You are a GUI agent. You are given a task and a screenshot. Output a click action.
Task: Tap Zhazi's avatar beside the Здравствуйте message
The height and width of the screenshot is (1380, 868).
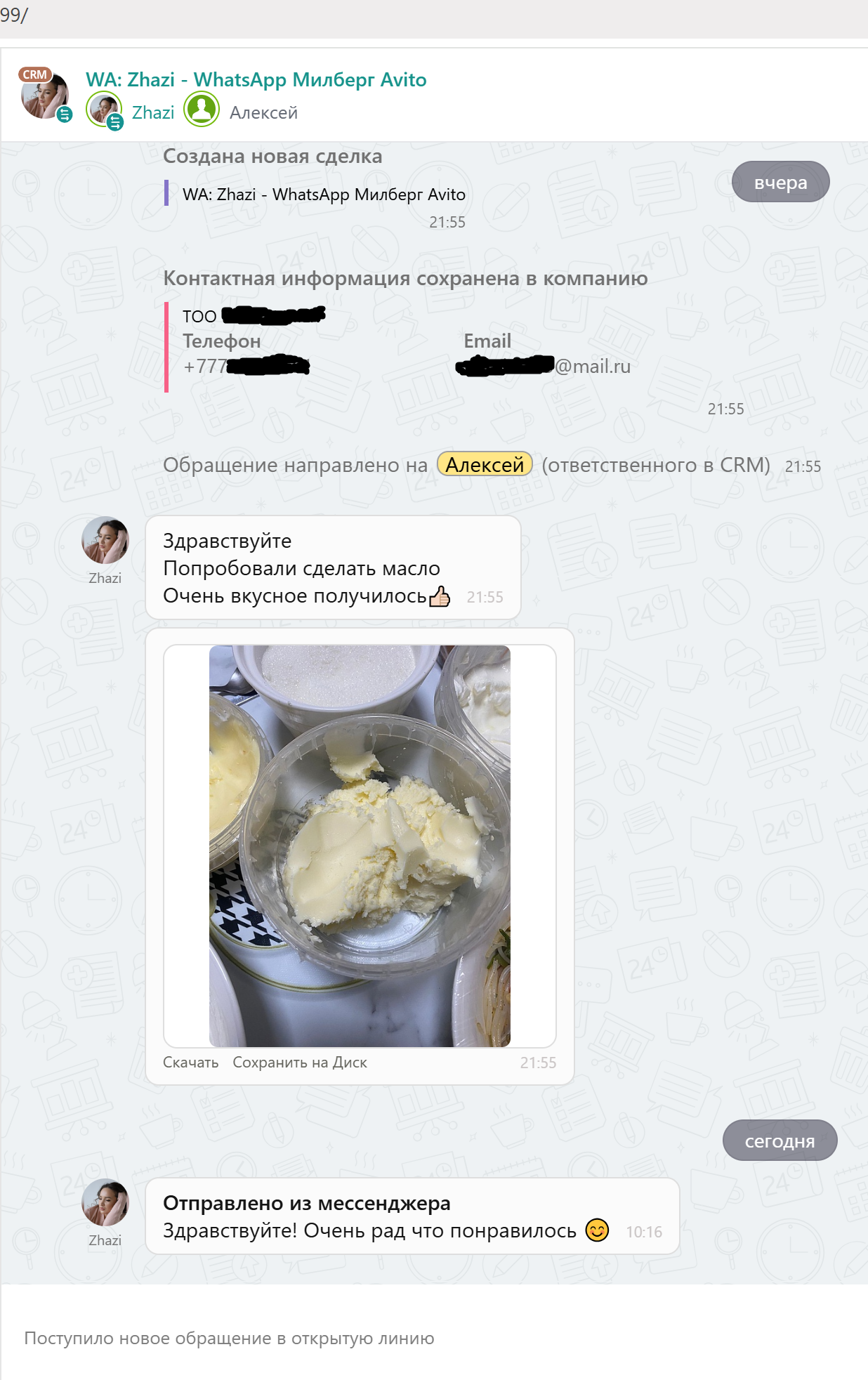[105, 540]
